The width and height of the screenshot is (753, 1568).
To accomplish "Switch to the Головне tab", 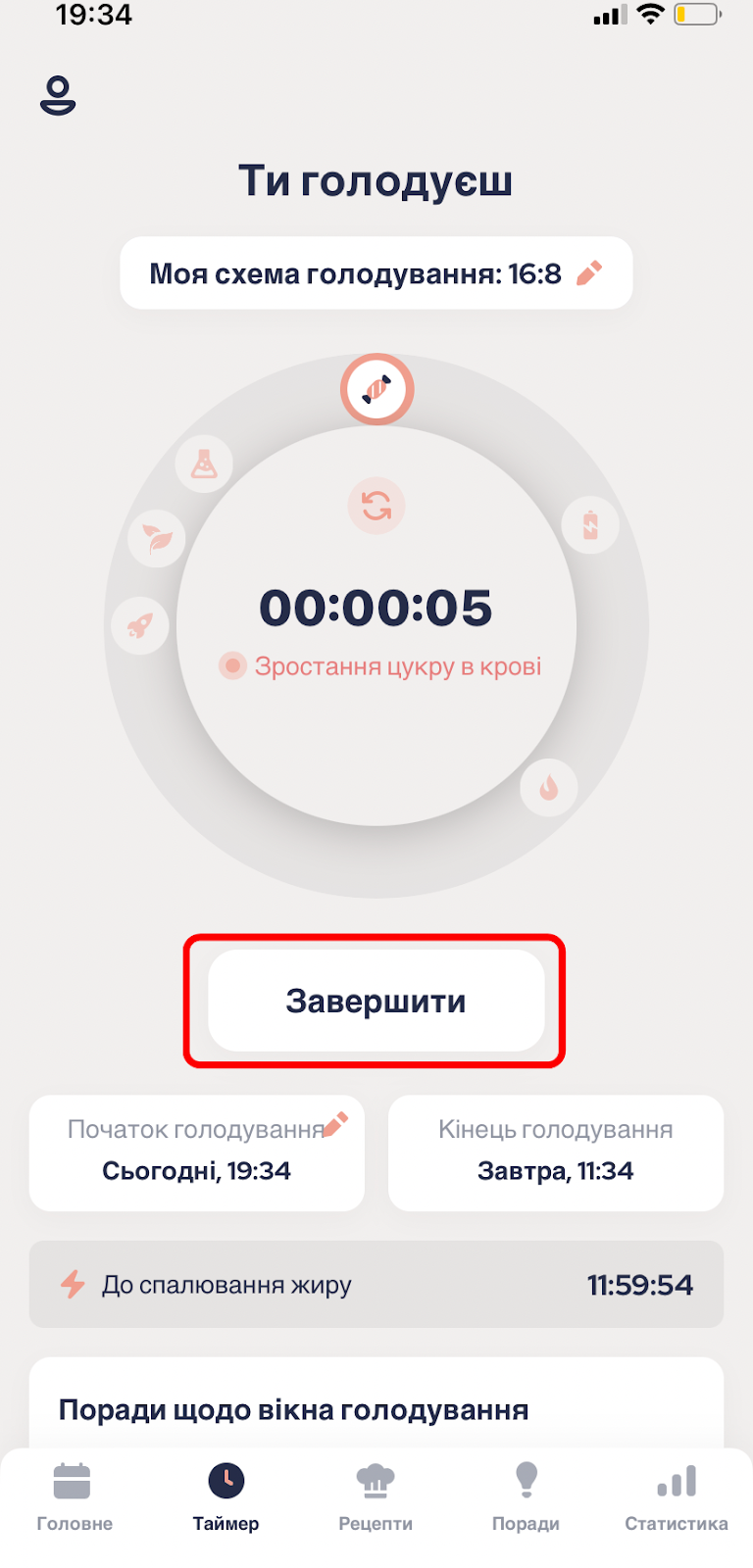I will pos(75,1497).
